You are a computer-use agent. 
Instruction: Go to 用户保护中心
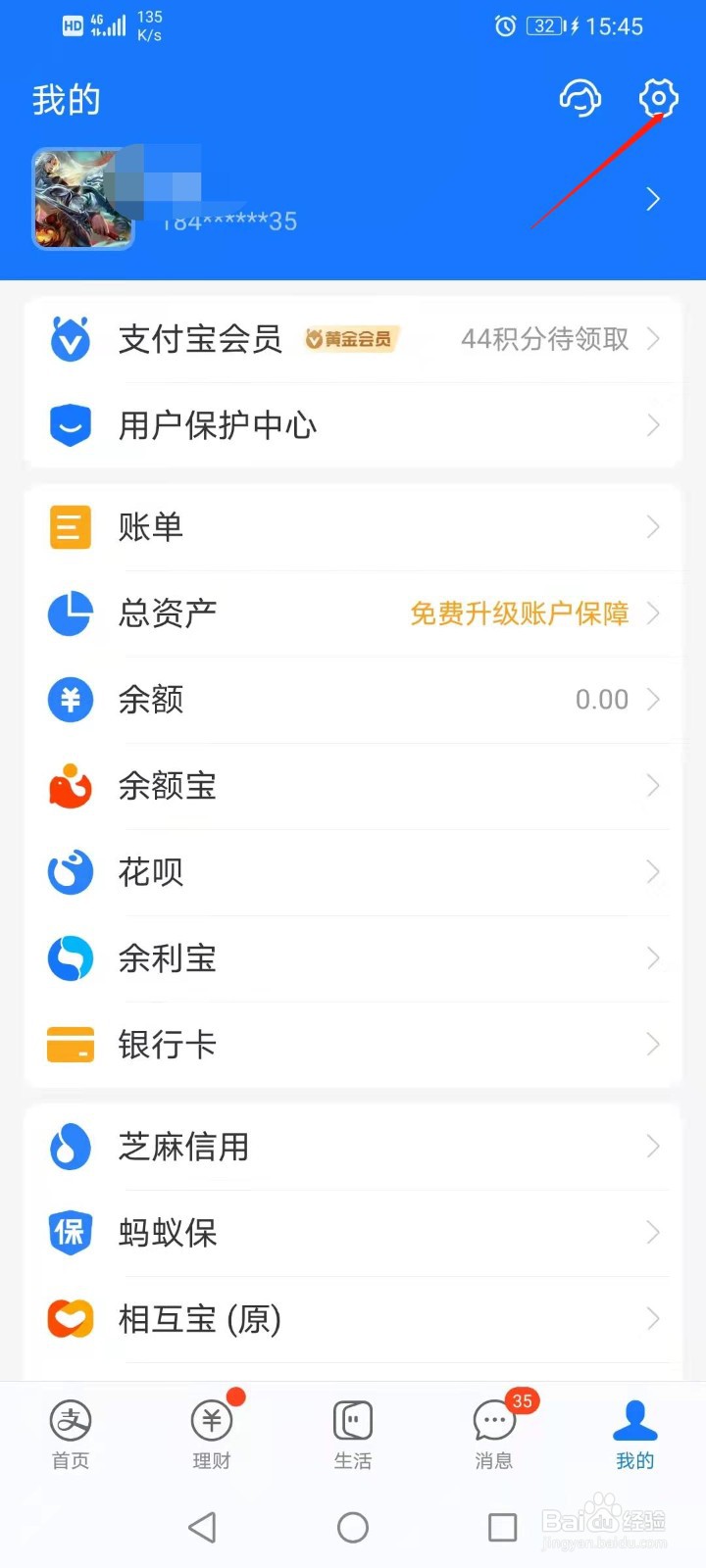coord(353,425)
